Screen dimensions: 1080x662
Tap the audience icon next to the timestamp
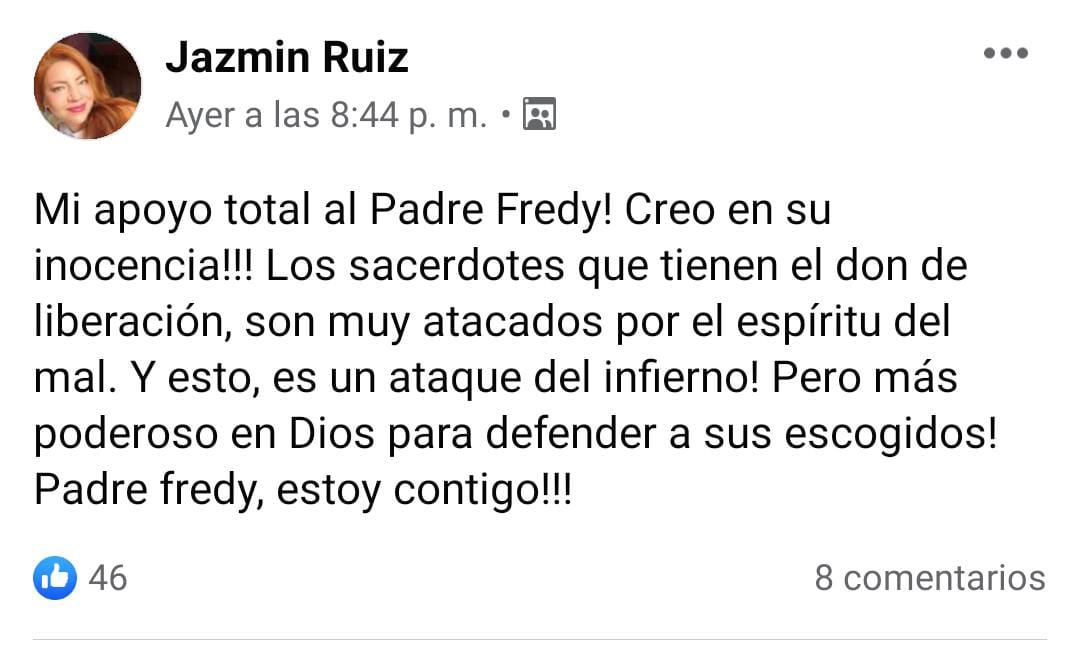(x=540, y=116)
